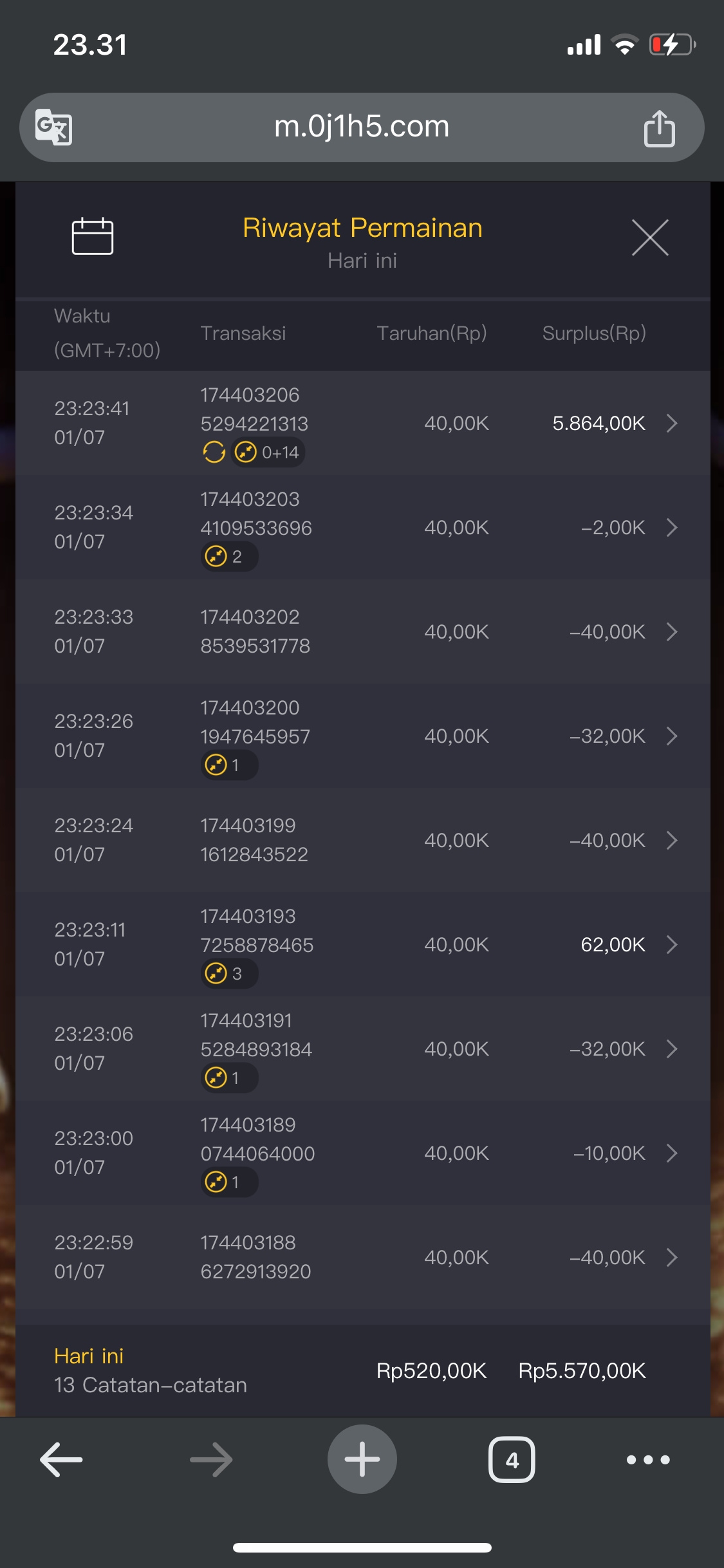View the 62,00K surplus record
The width and height of the screenshot is (724, 1568).
point(671,945)
